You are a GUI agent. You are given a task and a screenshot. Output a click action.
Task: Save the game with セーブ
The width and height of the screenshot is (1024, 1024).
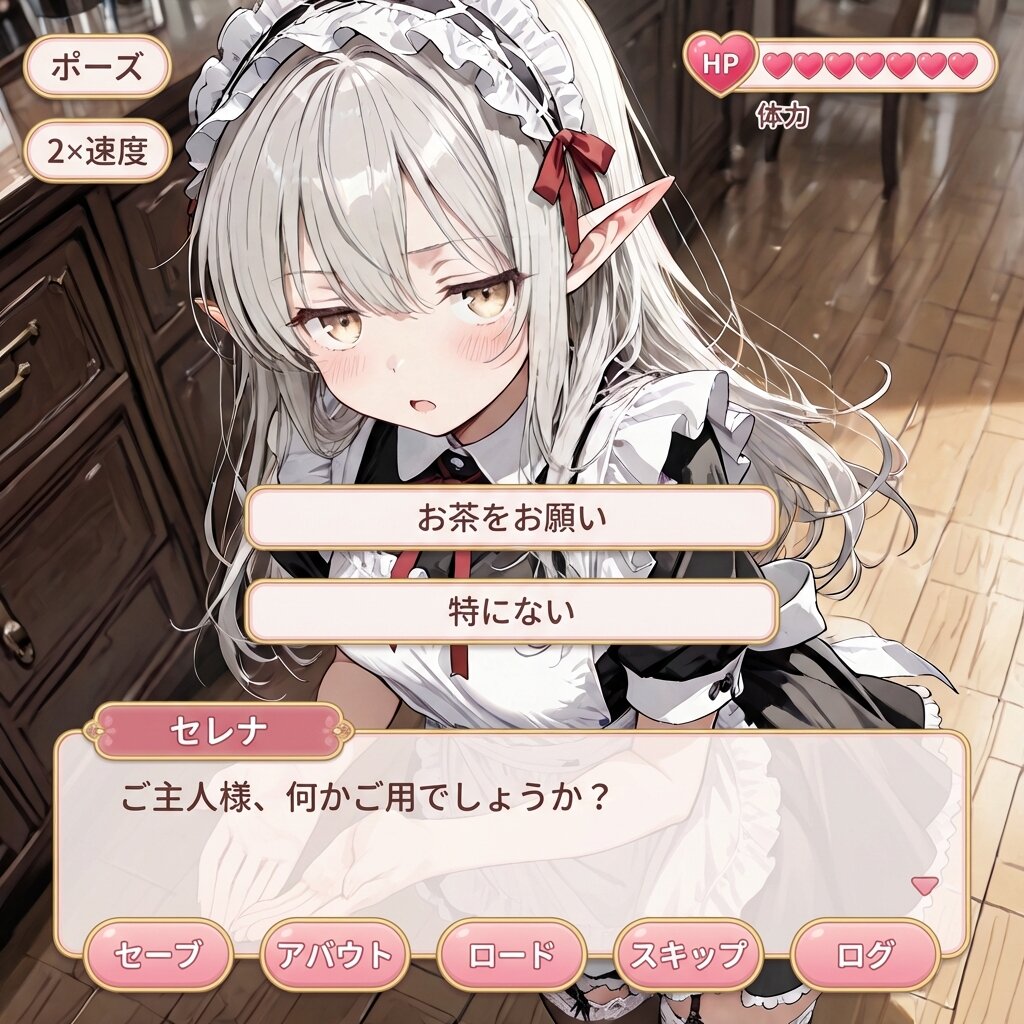point(158,954)
